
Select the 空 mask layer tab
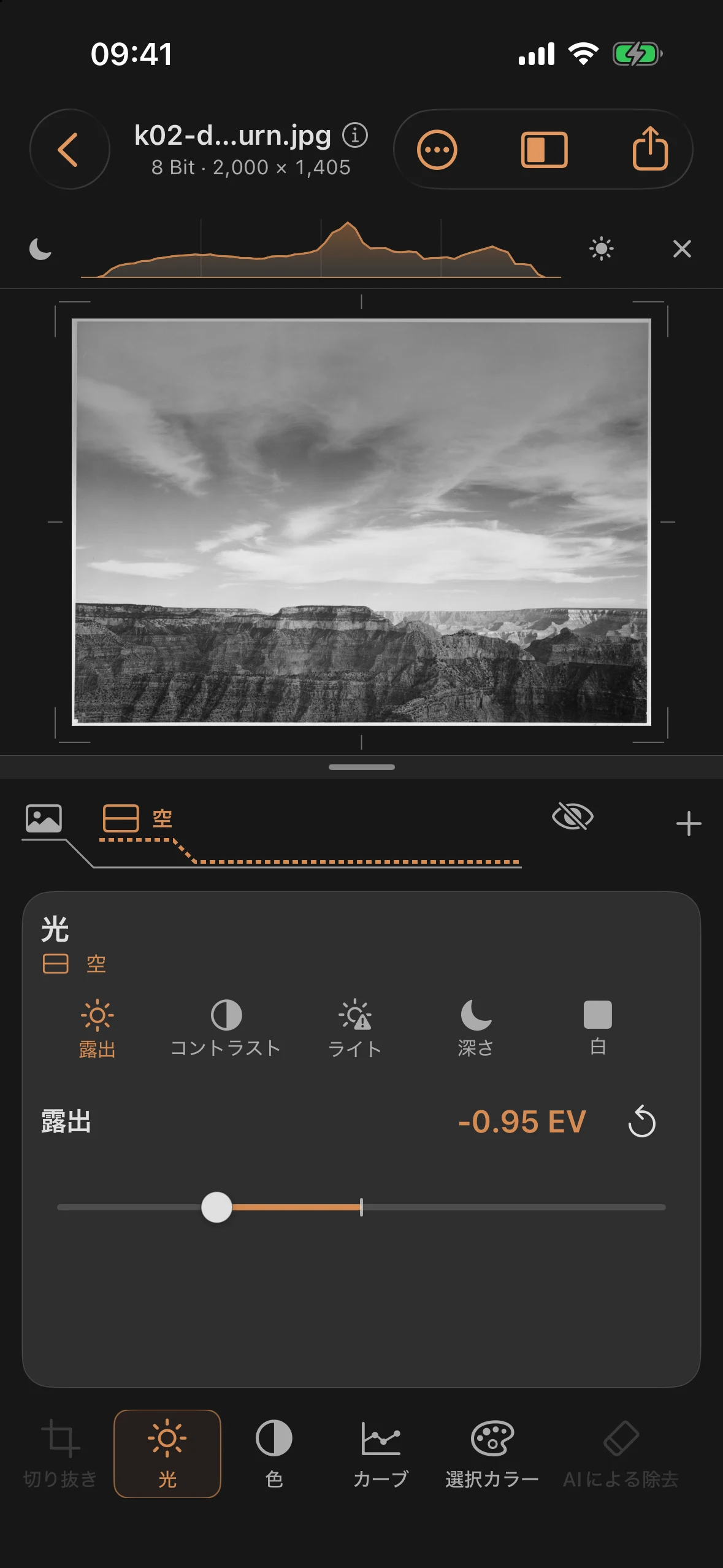(138, 818)
